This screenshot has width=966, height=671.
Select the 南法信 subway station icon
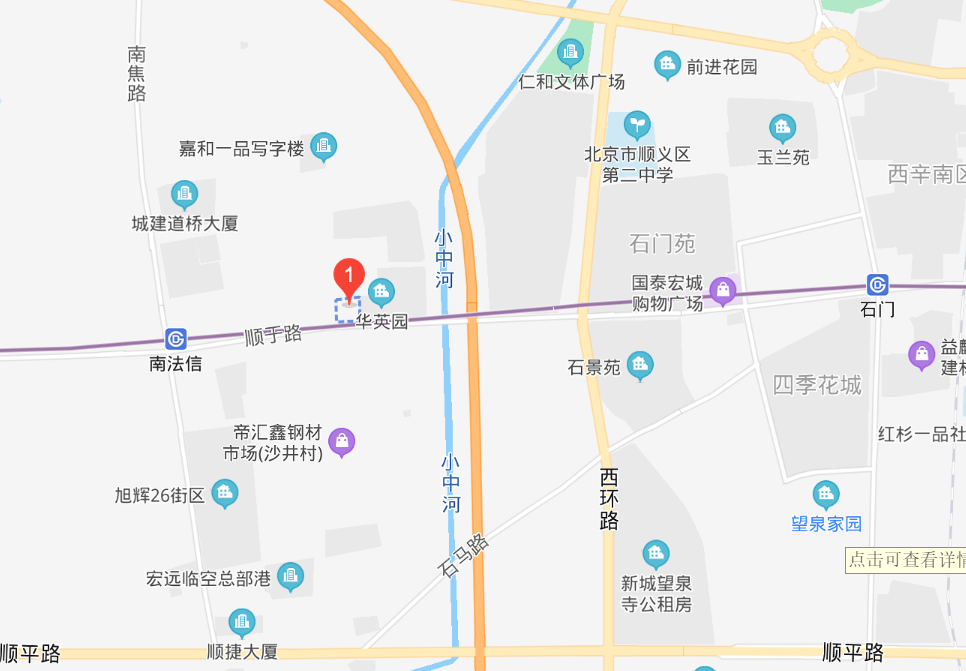pos(177,339)
